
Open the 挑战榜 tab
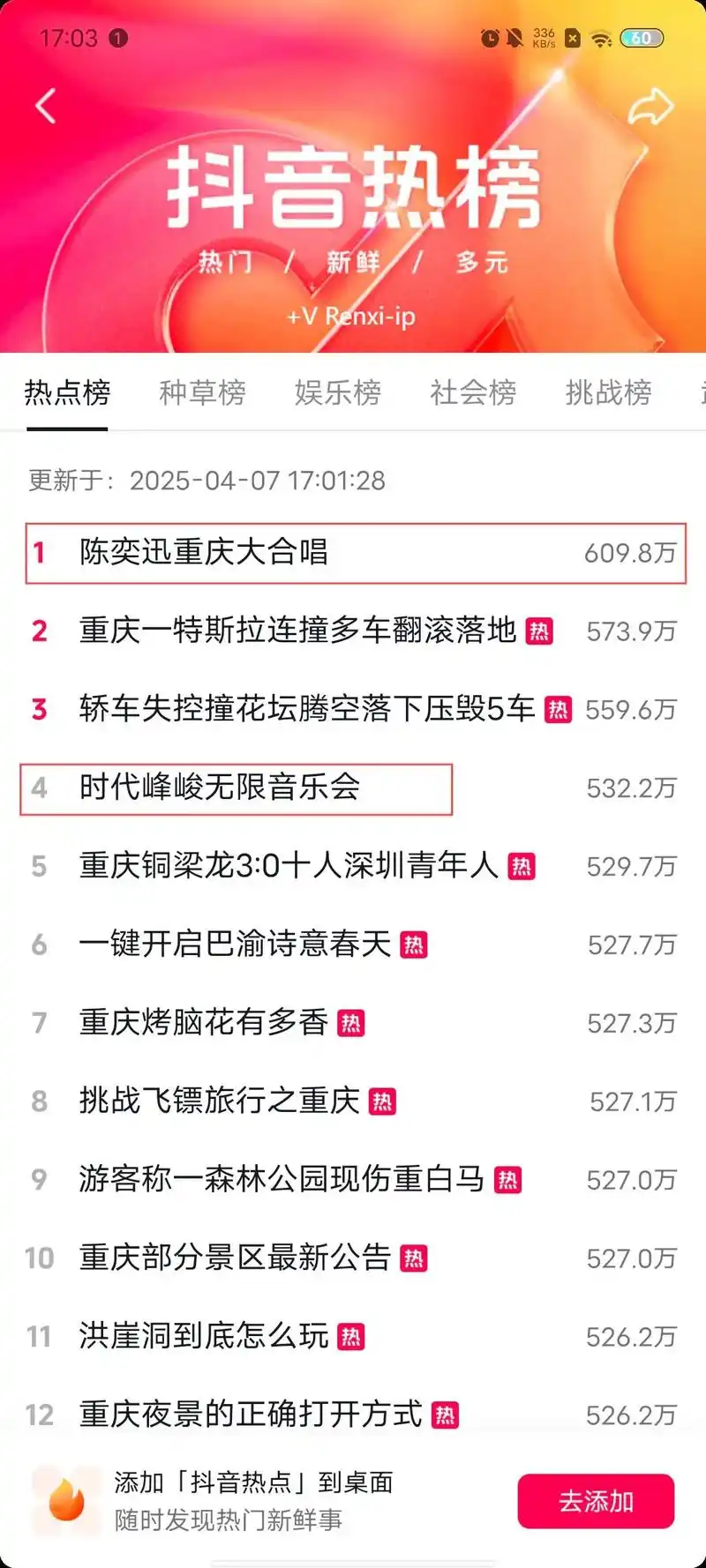pyautogui.click(x=607, y=393)
